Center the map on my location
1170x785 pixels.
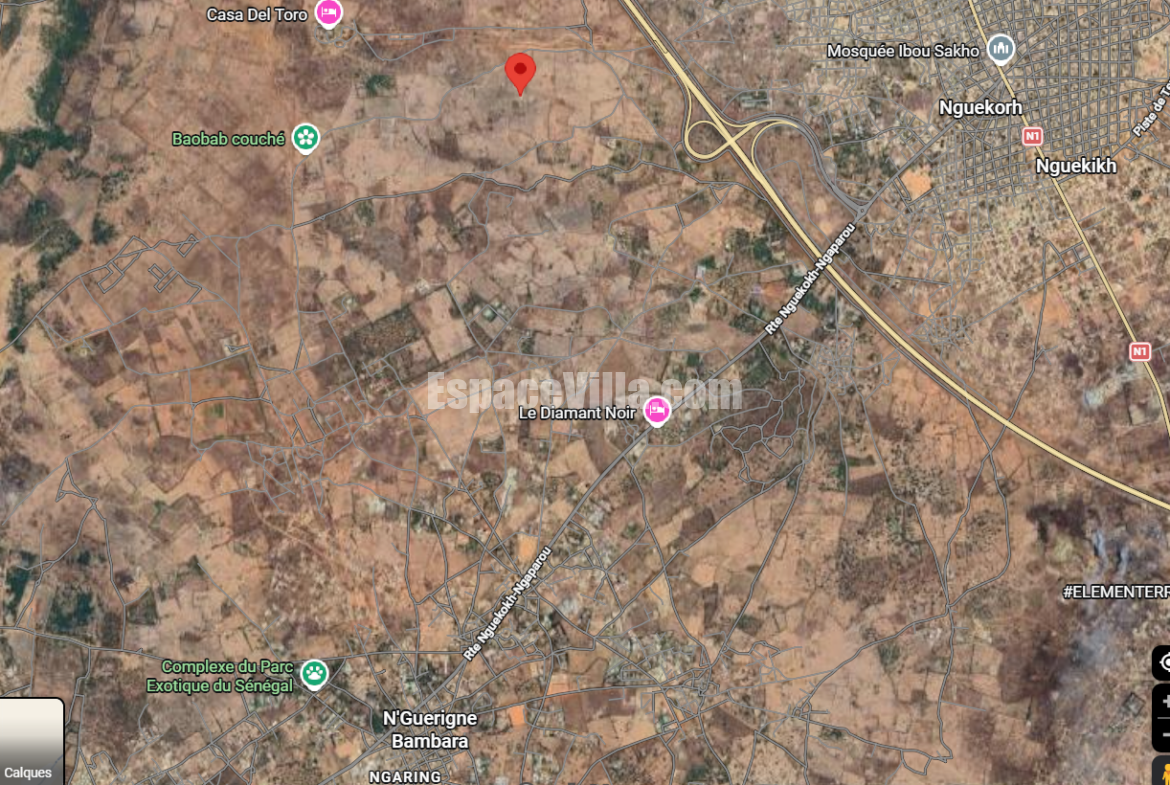click(x=1163, y=662)
